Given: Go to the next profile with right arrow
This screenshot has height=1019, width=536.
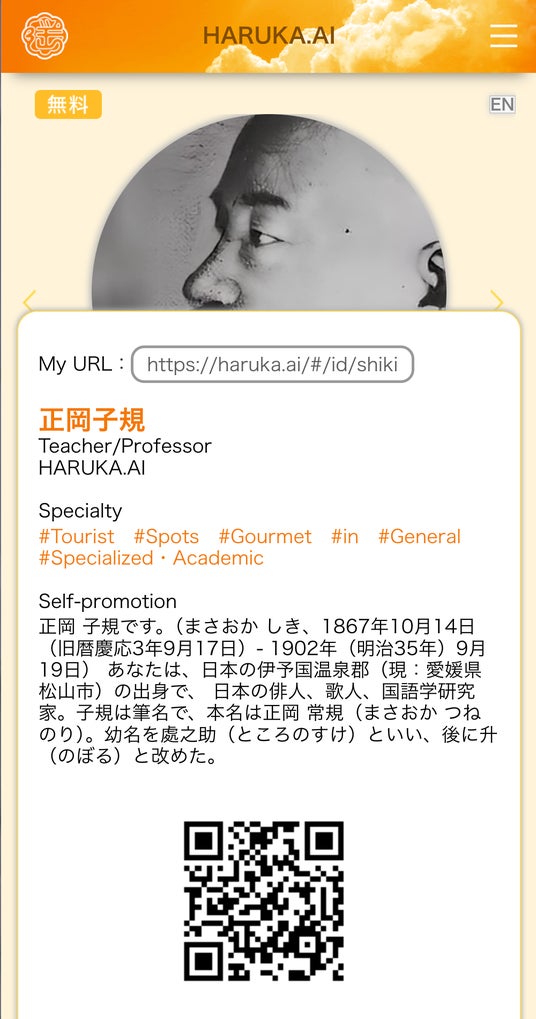Looking at the screenshot, I should pos(497,301).
